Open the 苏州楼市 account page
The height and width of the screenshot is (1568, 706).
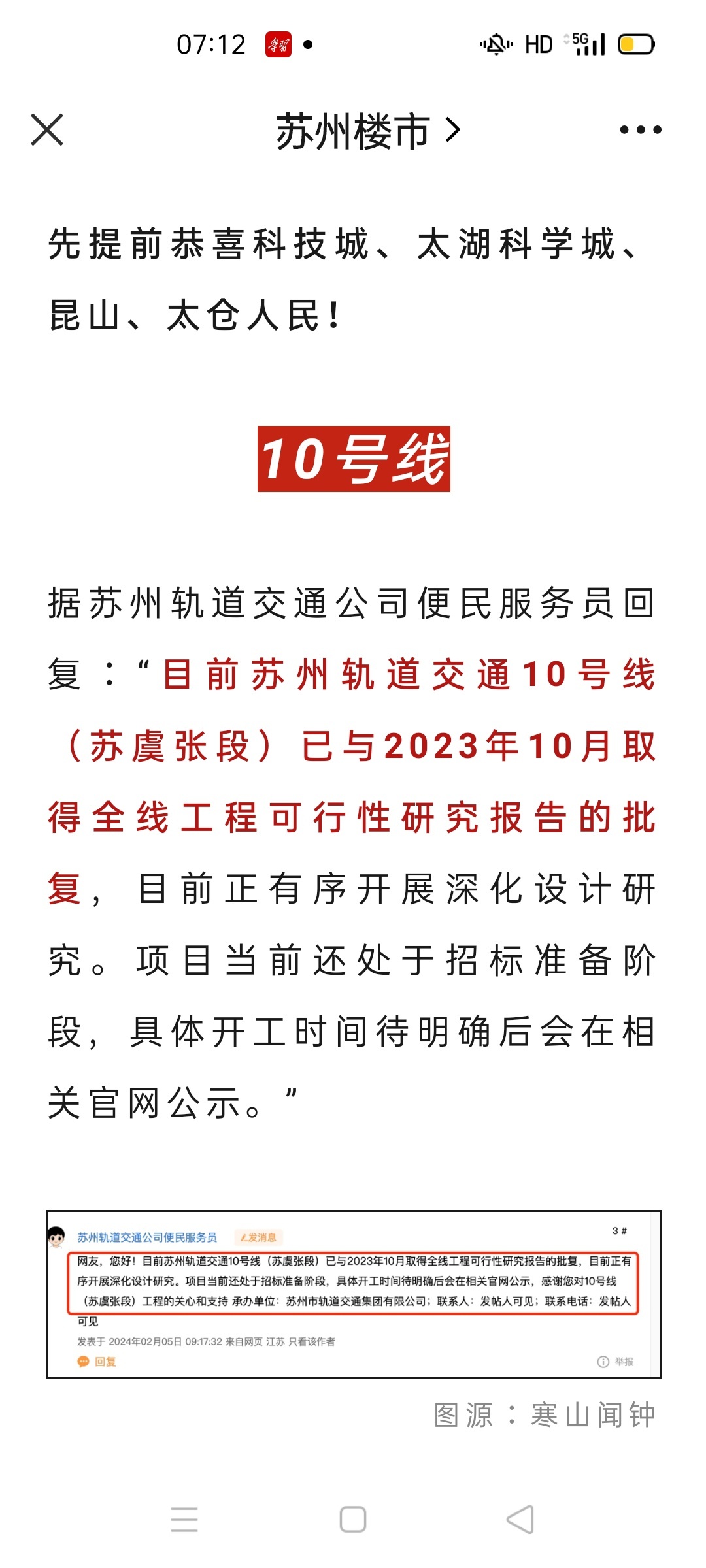pyautogui.click(x=368, y=131)
